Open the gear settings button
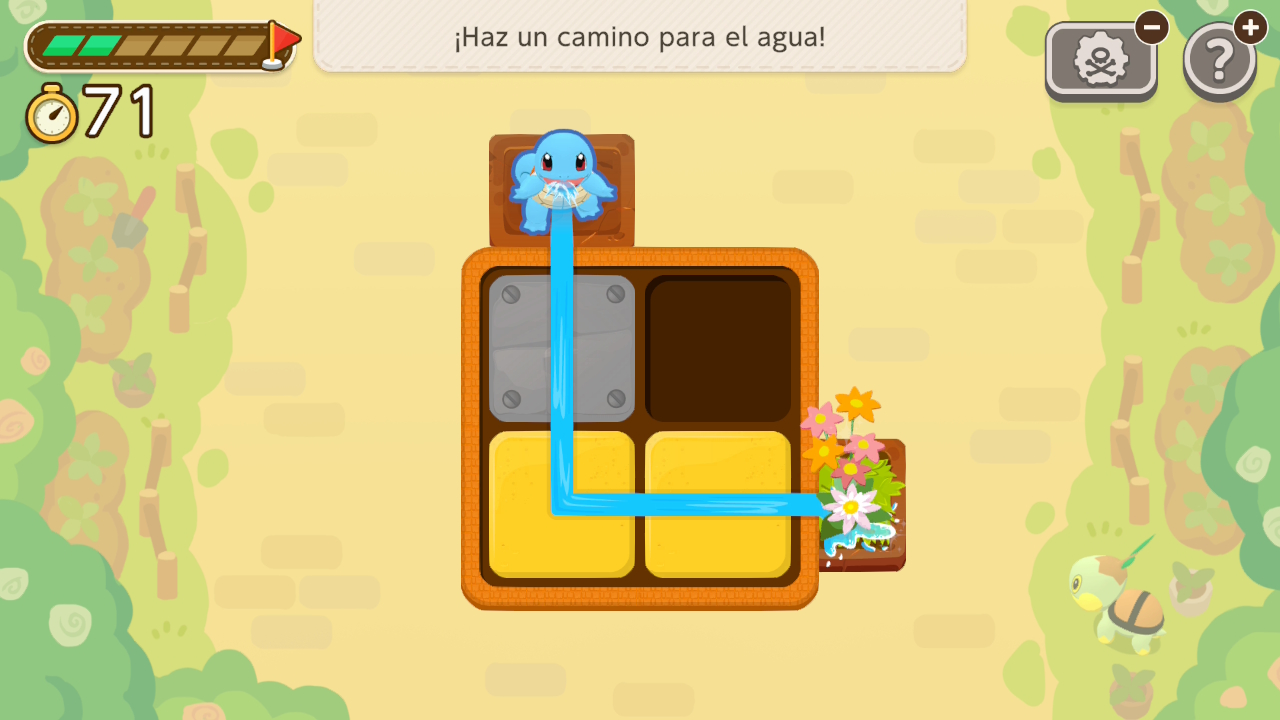This screenshot has height=720, width=1280. point(1100,61)
